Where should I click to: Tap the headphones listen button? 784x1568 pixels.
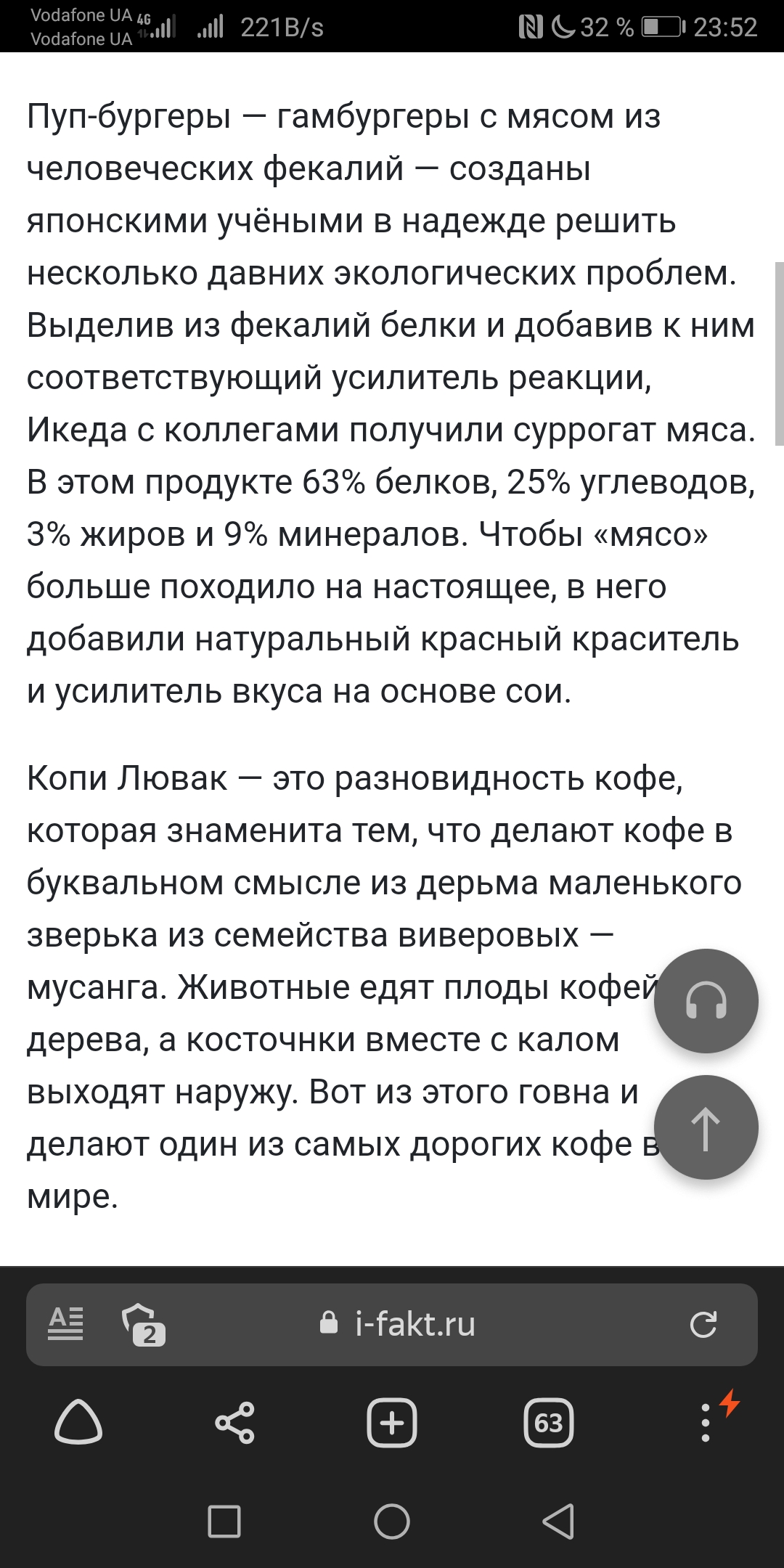[x=706, y=1001]
